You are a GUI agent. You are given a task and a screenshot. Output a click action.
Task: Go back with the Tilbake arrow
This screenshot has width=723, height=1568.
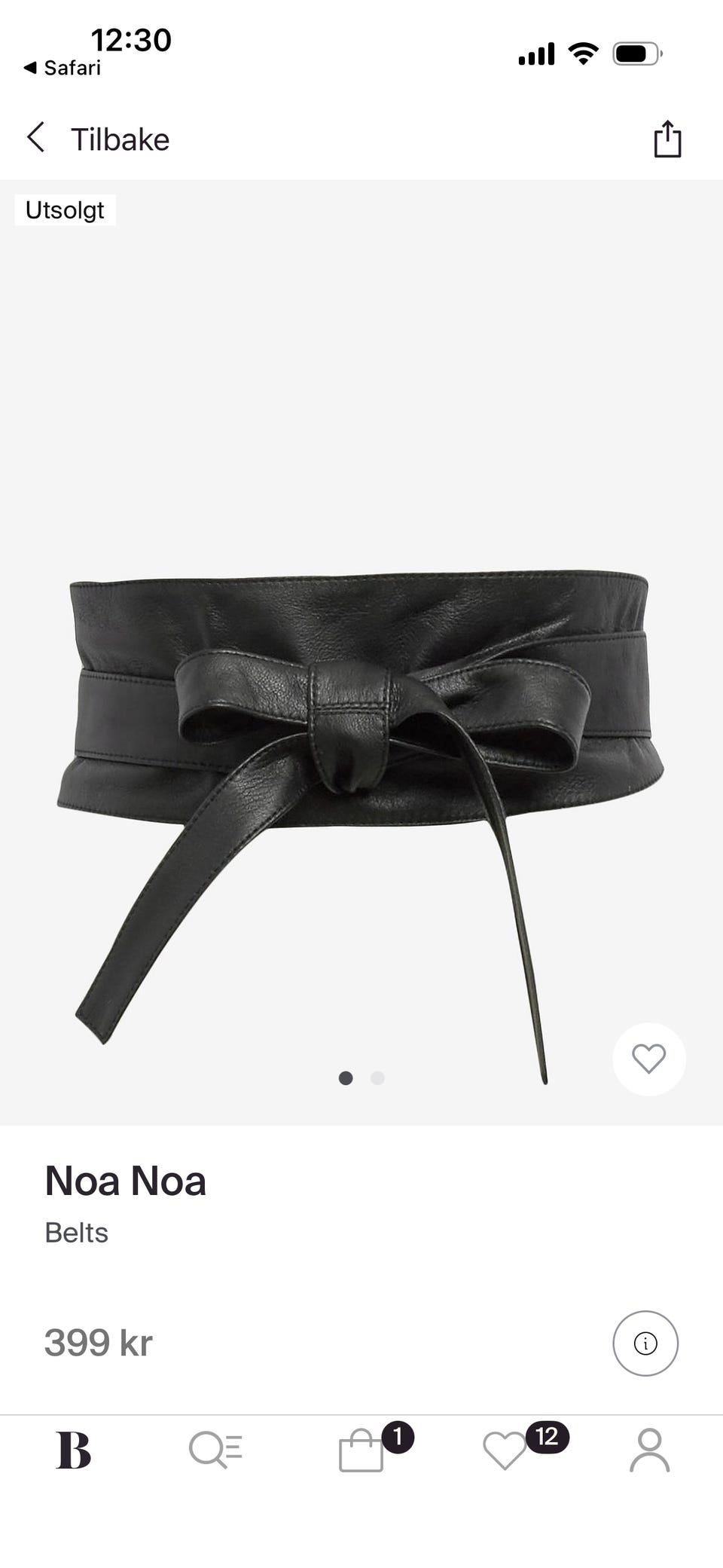point(36,138)
